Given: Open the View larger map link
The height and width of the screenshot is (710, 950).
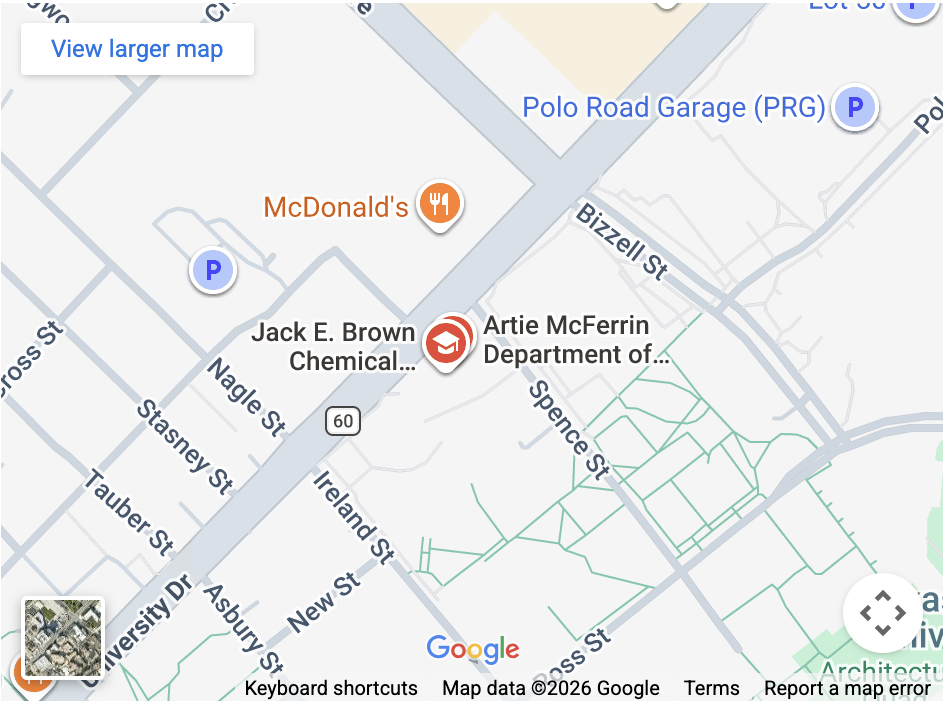Looking at the screenshot, I should 137,49.
